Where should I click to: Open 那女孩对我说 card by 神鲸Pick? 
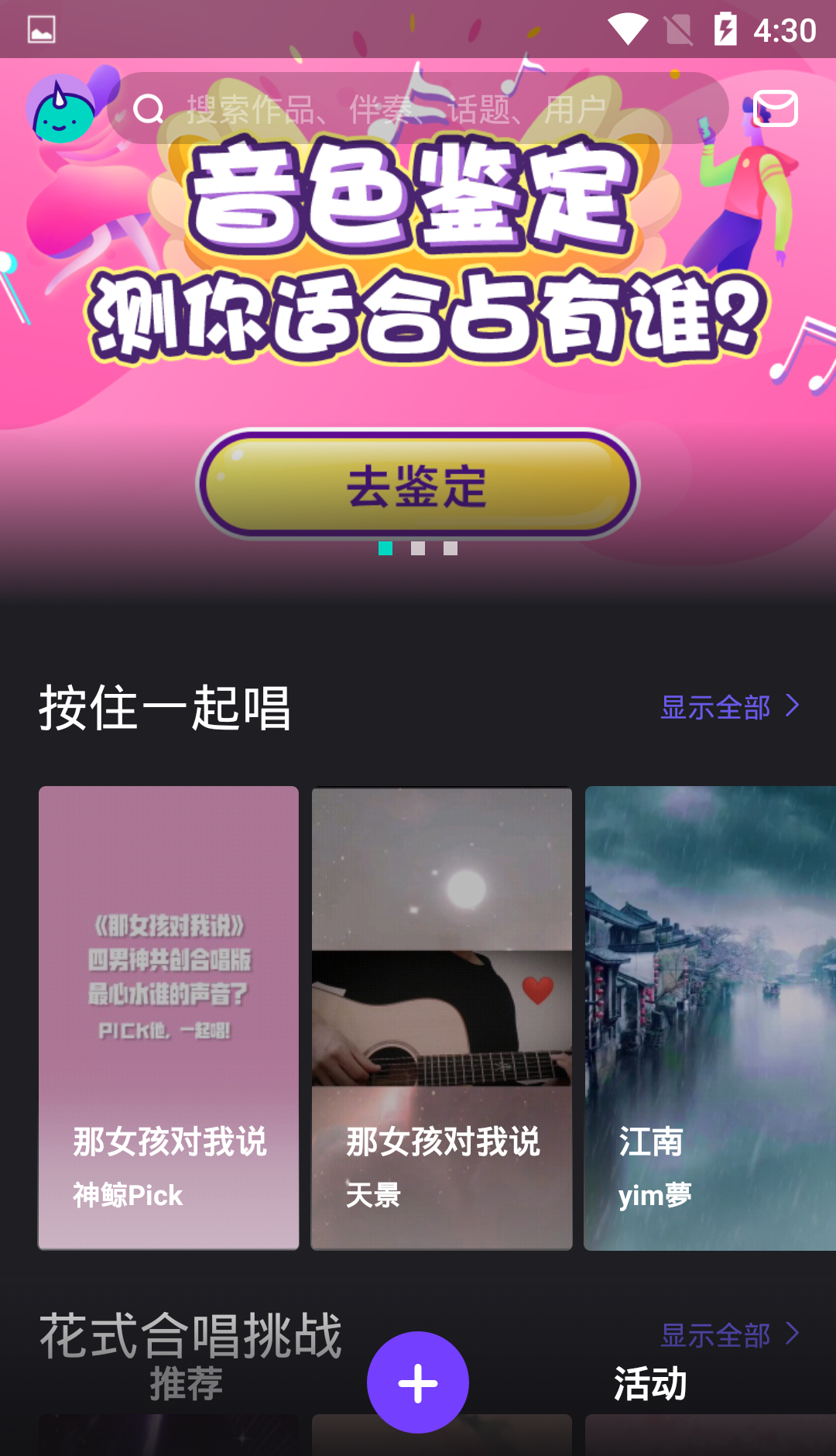coord(169,1018)
